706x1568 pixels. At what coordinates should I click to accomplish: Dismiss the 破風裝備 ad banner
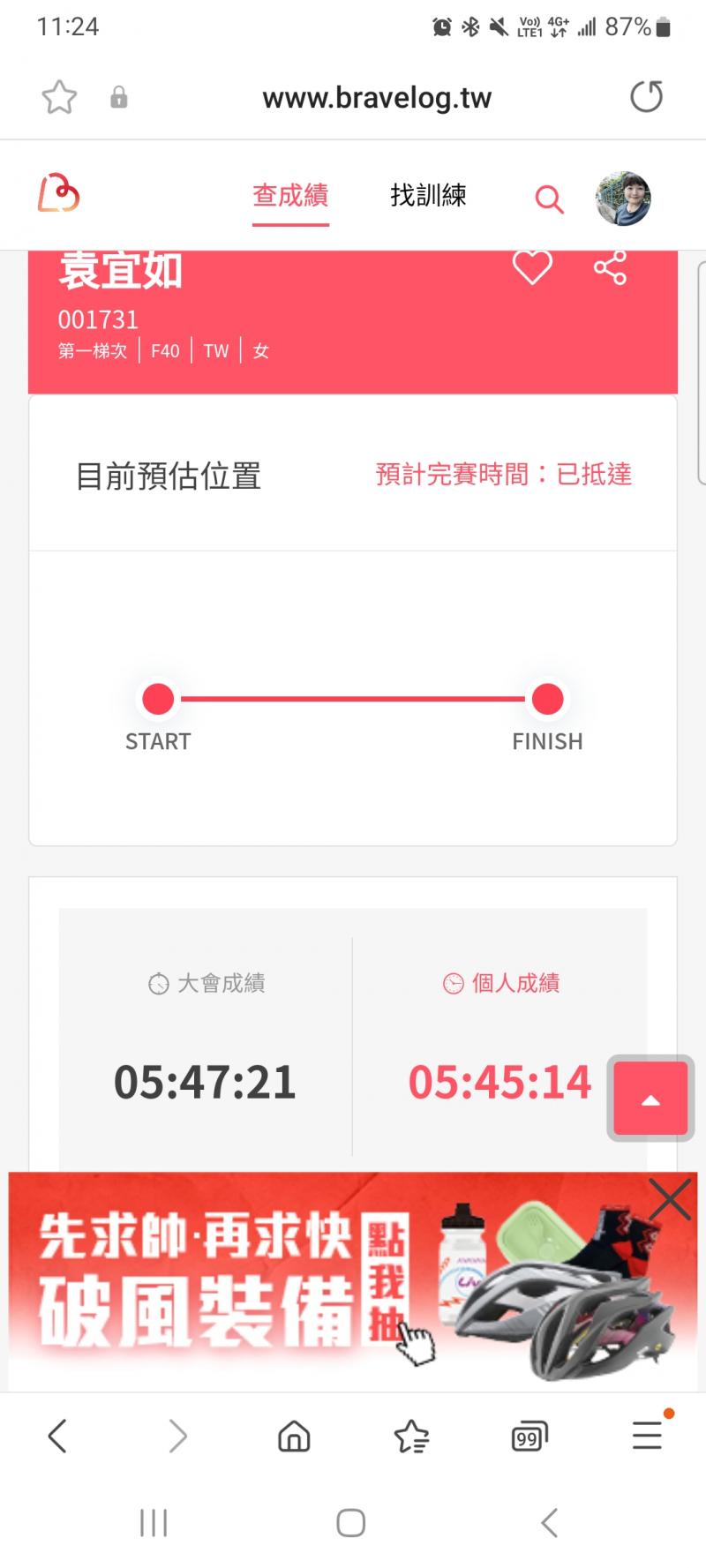(670, 1199)
